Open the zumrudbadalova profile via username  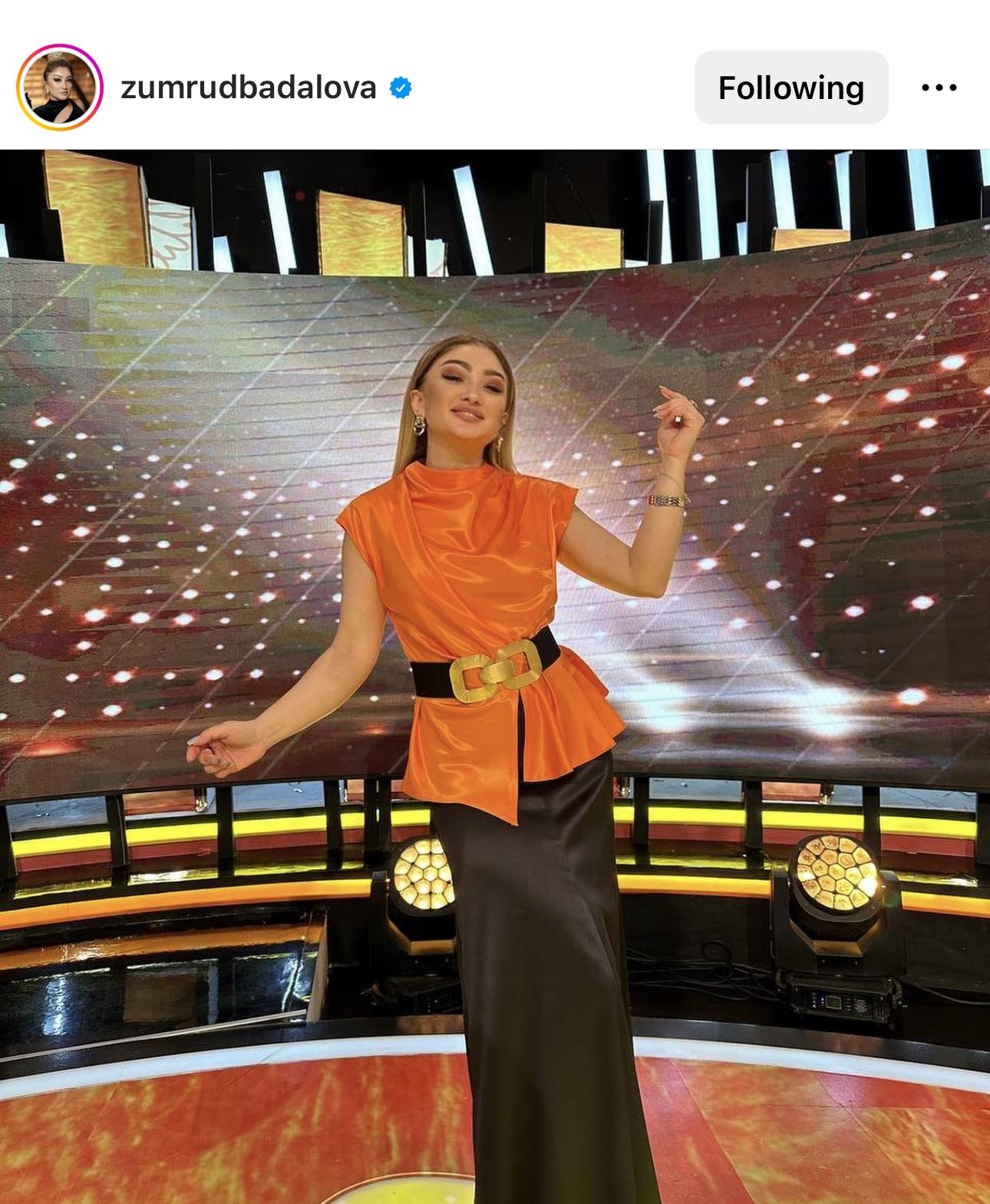tap(249, 87)
